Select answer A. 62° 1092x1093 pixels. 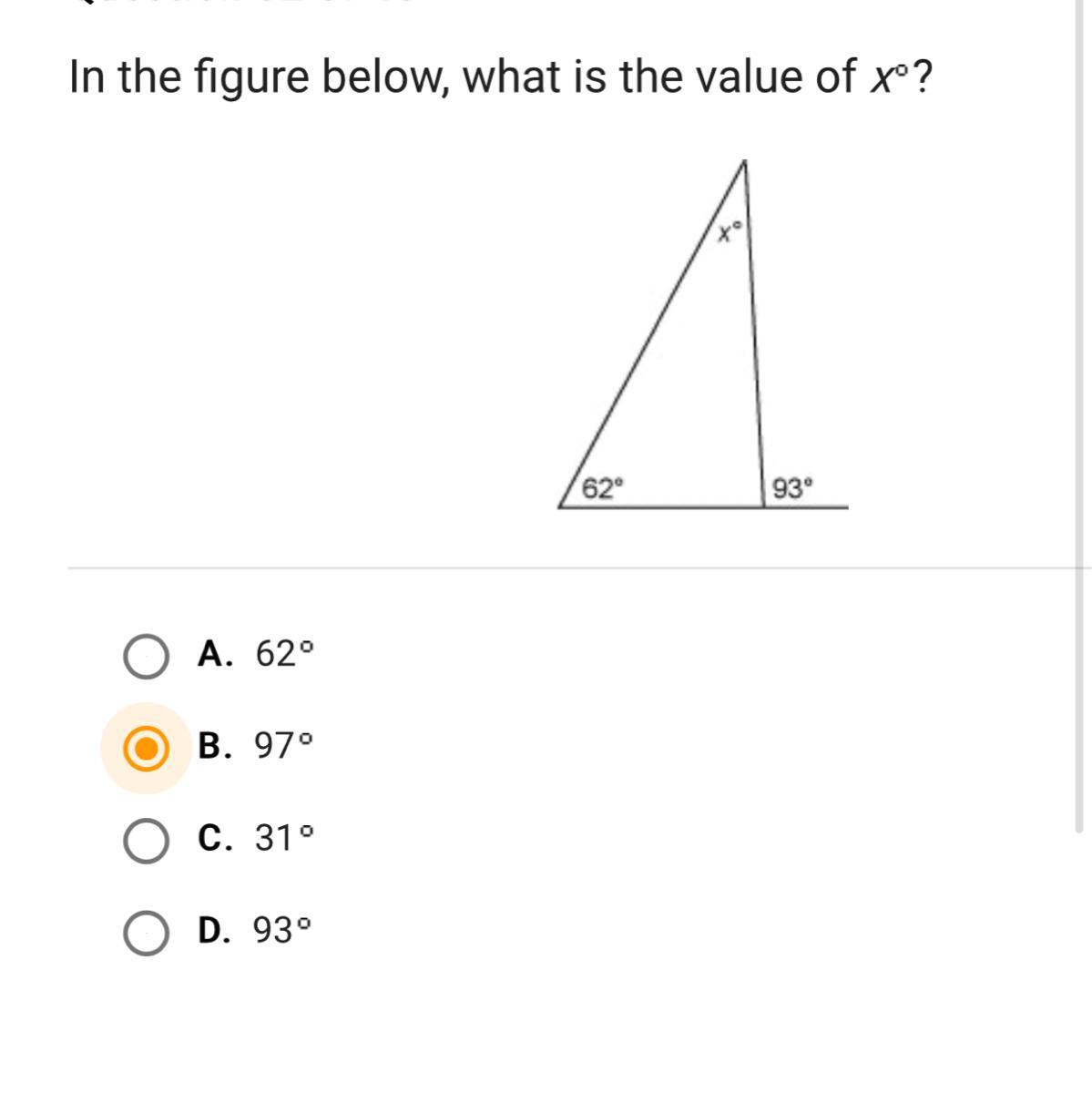pyautogui.click(x=146, y=657)
